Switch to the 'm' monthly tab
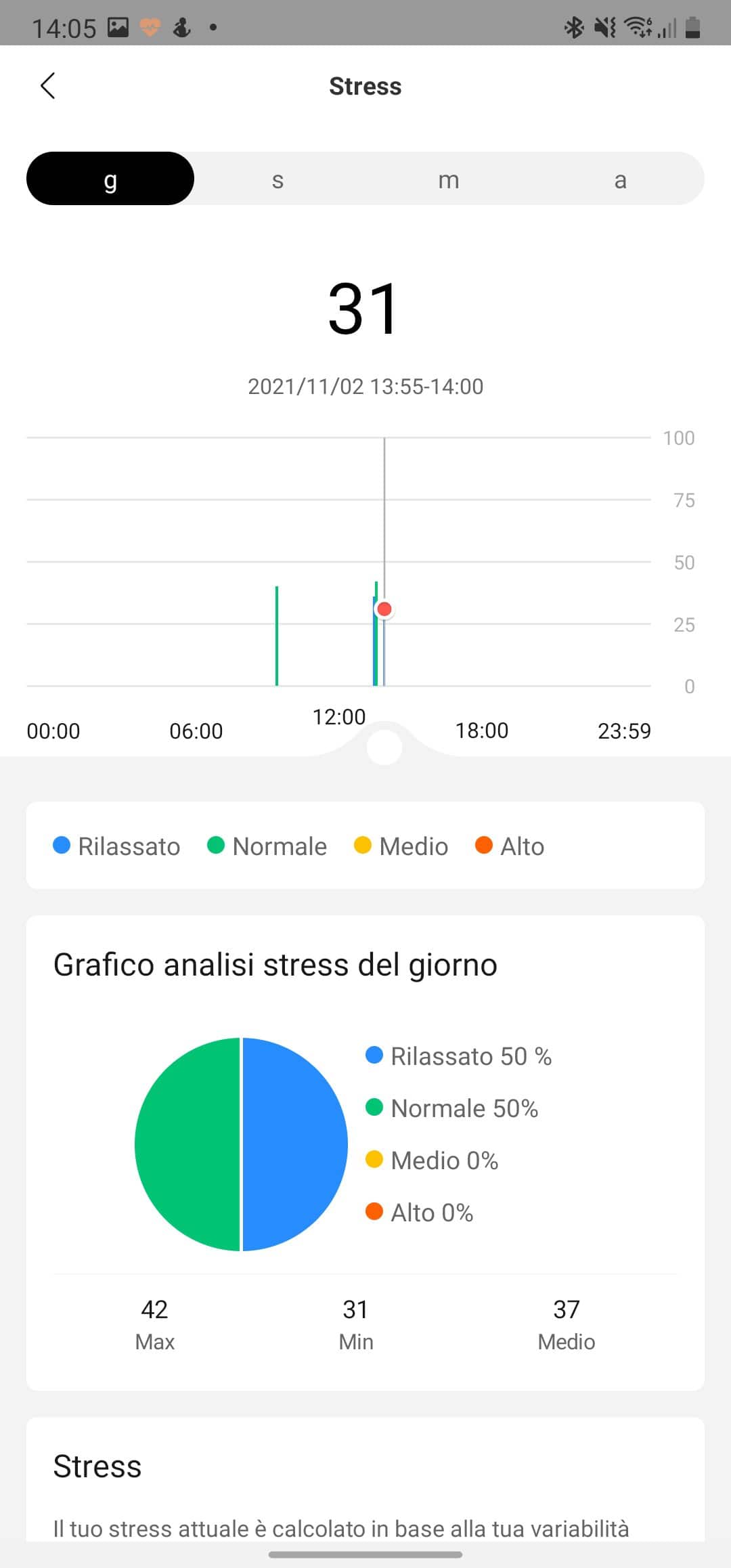 tap(449, 179)
